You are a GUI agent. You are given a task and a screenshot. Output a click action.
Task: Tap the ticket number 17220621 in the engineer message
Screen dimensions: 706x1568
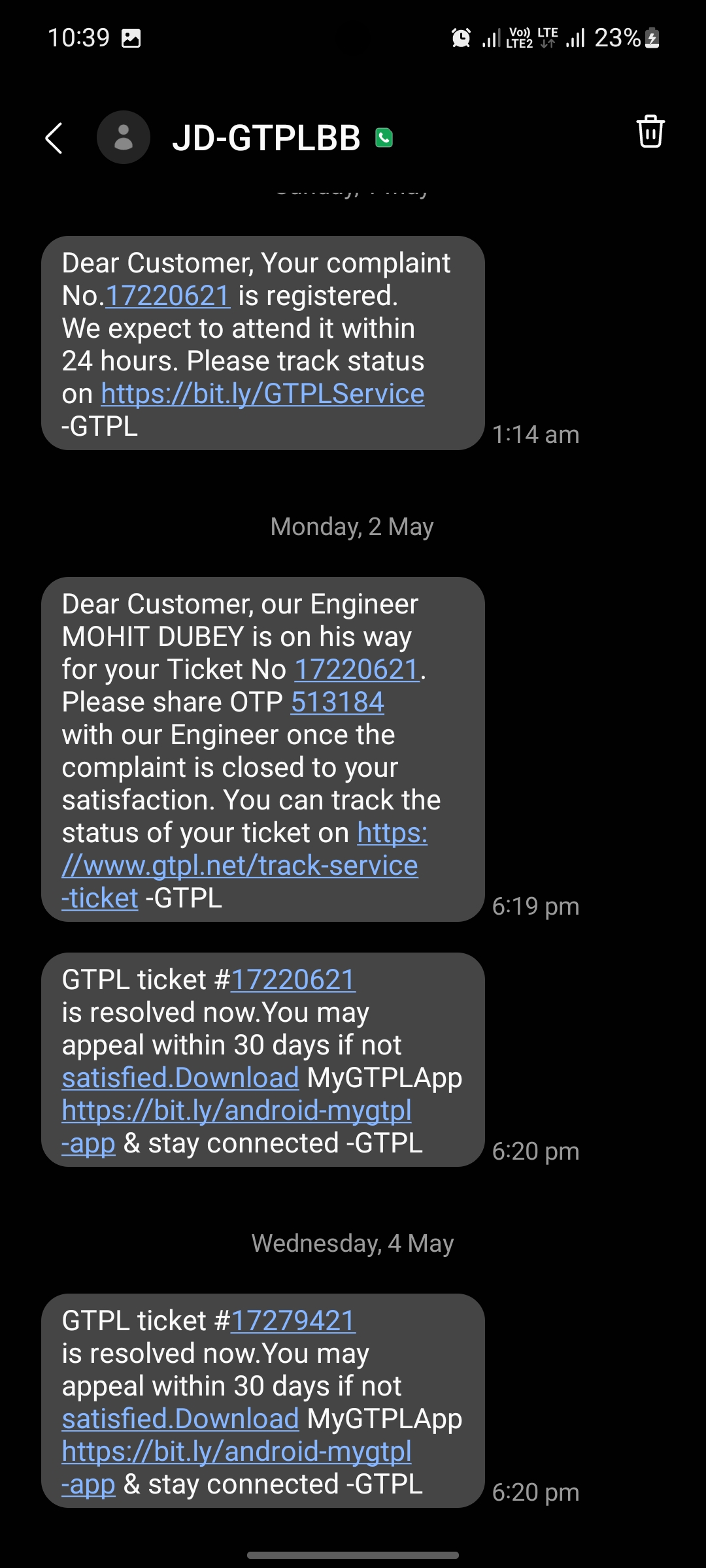357,670
